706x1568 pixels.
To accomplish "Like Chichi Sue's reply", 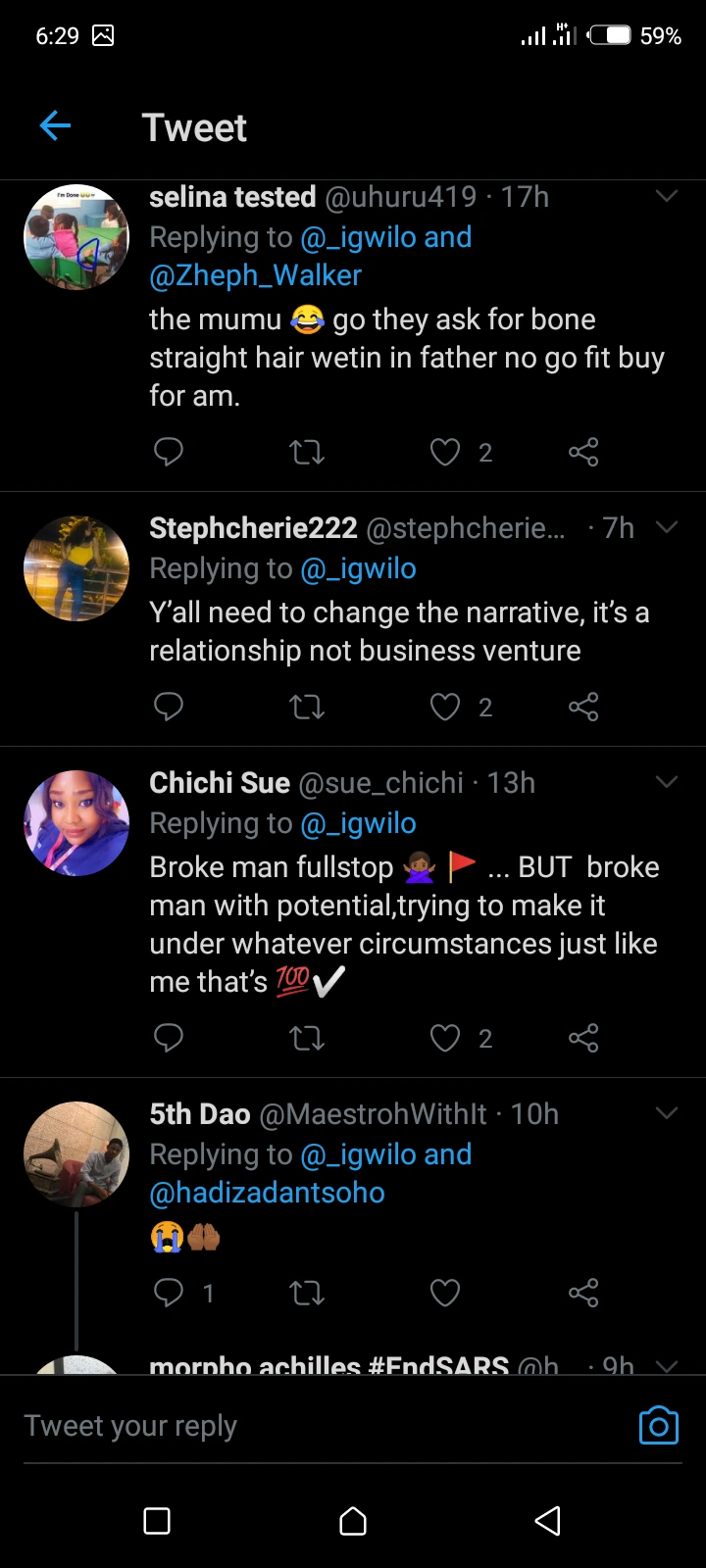I will click(x=445, y=1038).
